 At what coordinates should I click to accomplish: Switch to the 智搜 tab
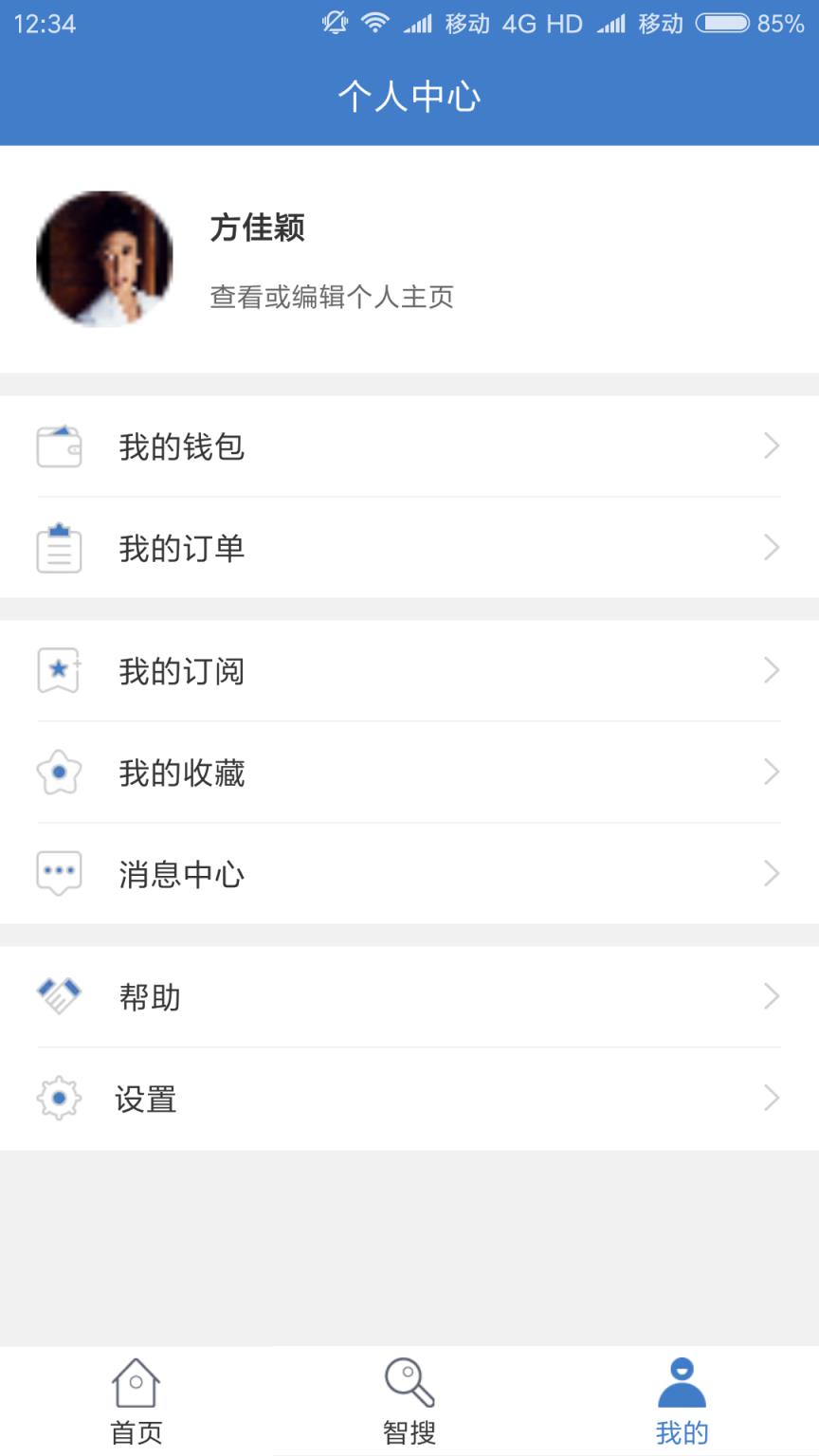coord(408,1403)
